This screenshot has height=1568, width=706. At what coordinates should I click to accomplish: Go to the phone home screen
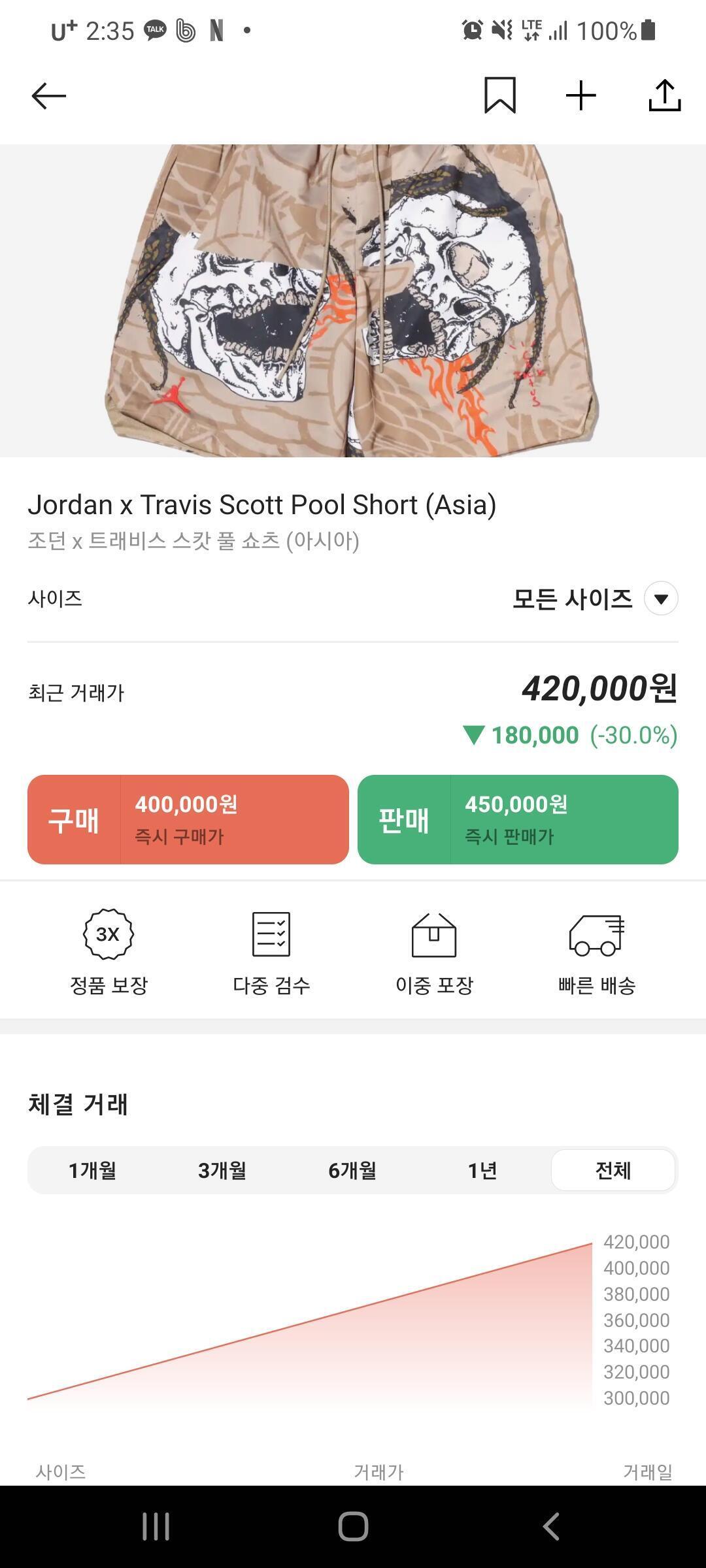[353, 1526]
